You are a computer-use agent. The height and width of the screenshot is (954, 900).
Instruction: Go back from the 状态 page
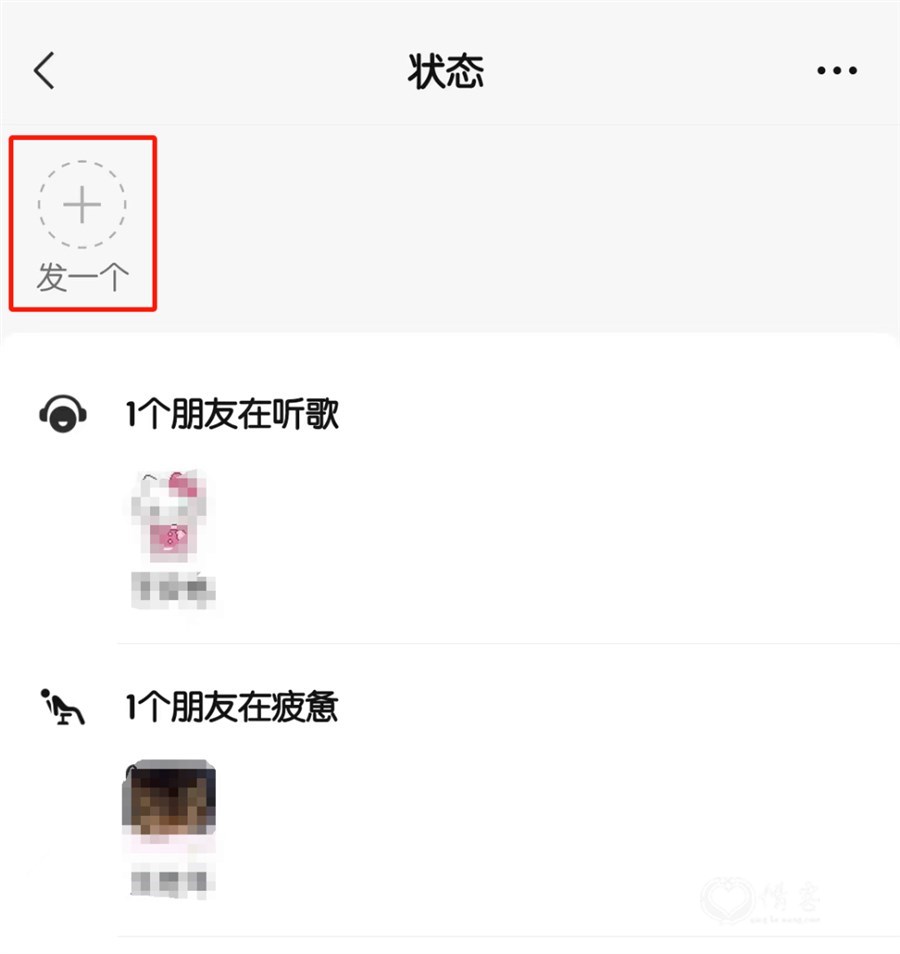tap(44, 71)
